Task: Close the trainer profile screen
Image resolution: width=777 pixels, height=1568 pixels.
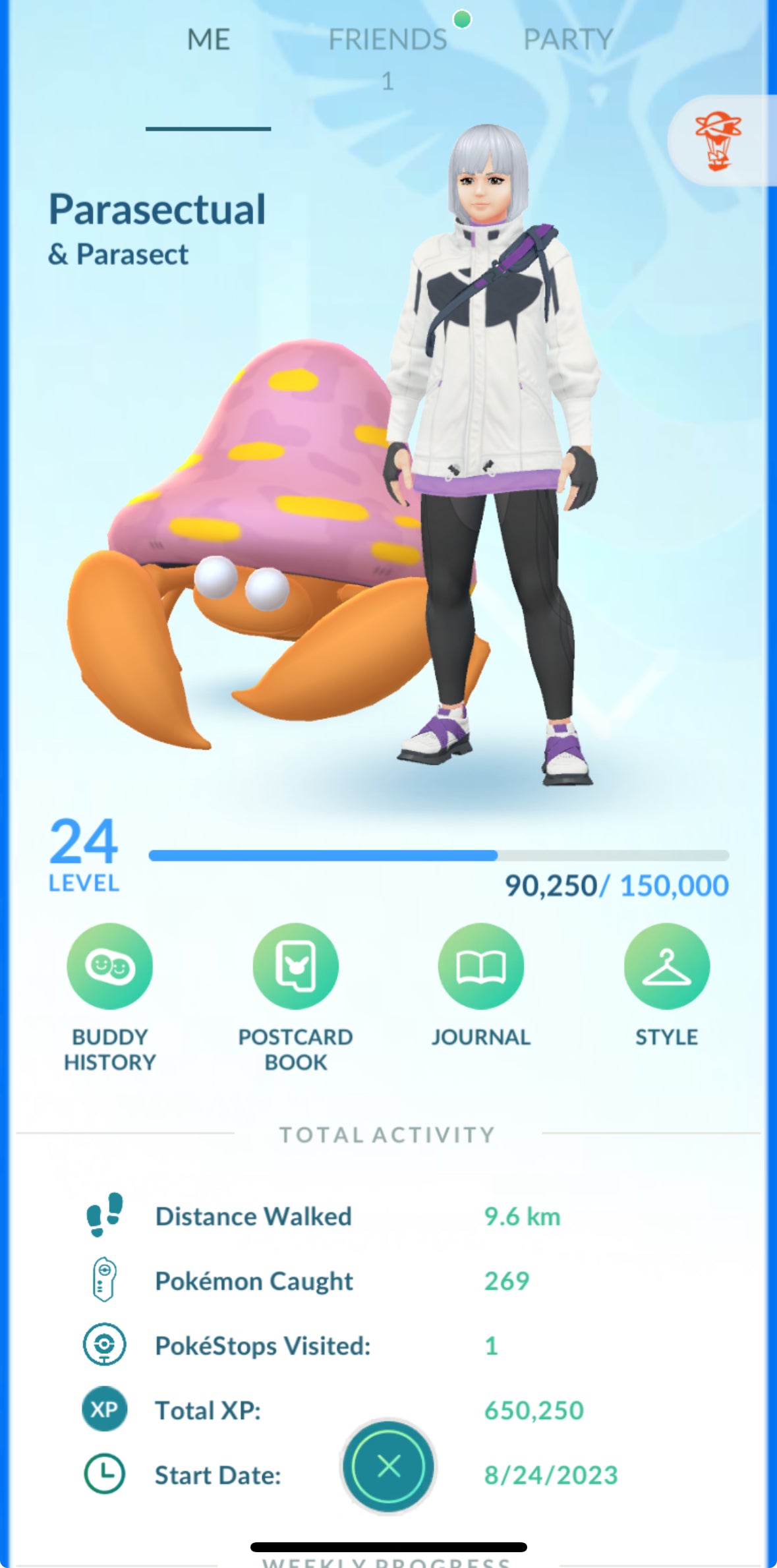Action: pos(388,1466)
